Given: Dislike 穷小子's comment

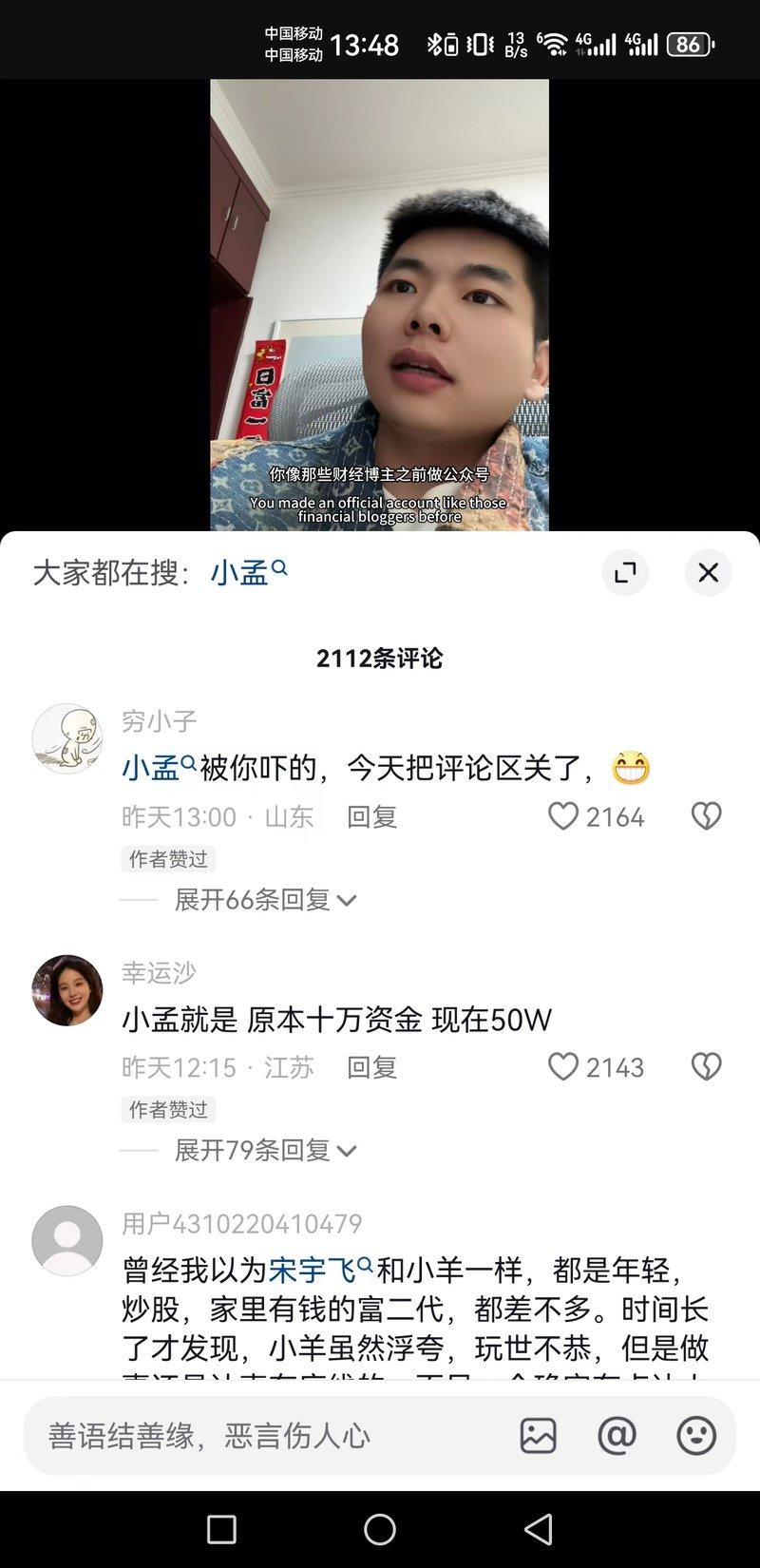Looking at the screenshot, I should 706,816.
